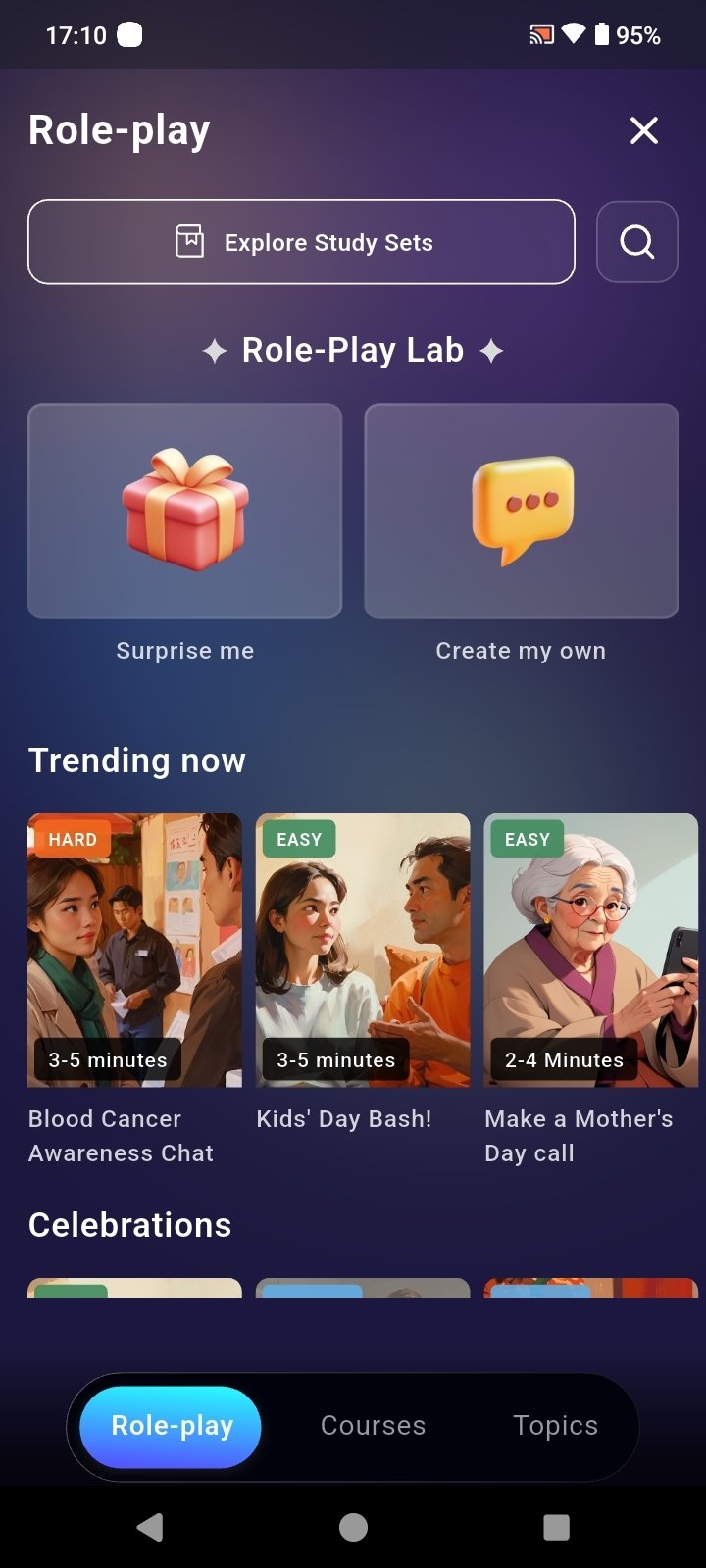Screen dimensions: 706x1568
Task: Switch to the Topics tab
Action: (556, 1426)
